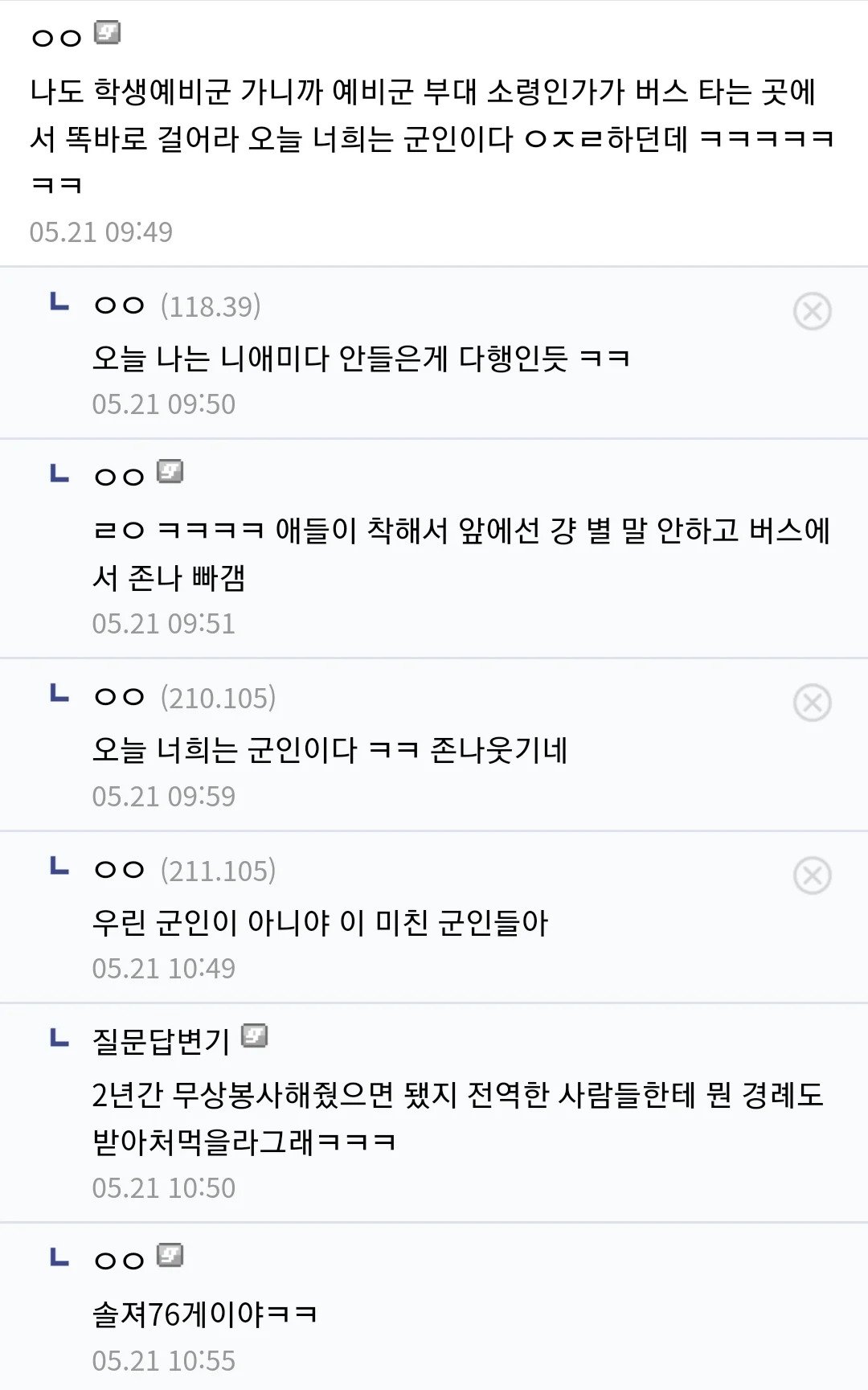Click the IP label (118.39)
868x1390 pixels.
[210, 305]
